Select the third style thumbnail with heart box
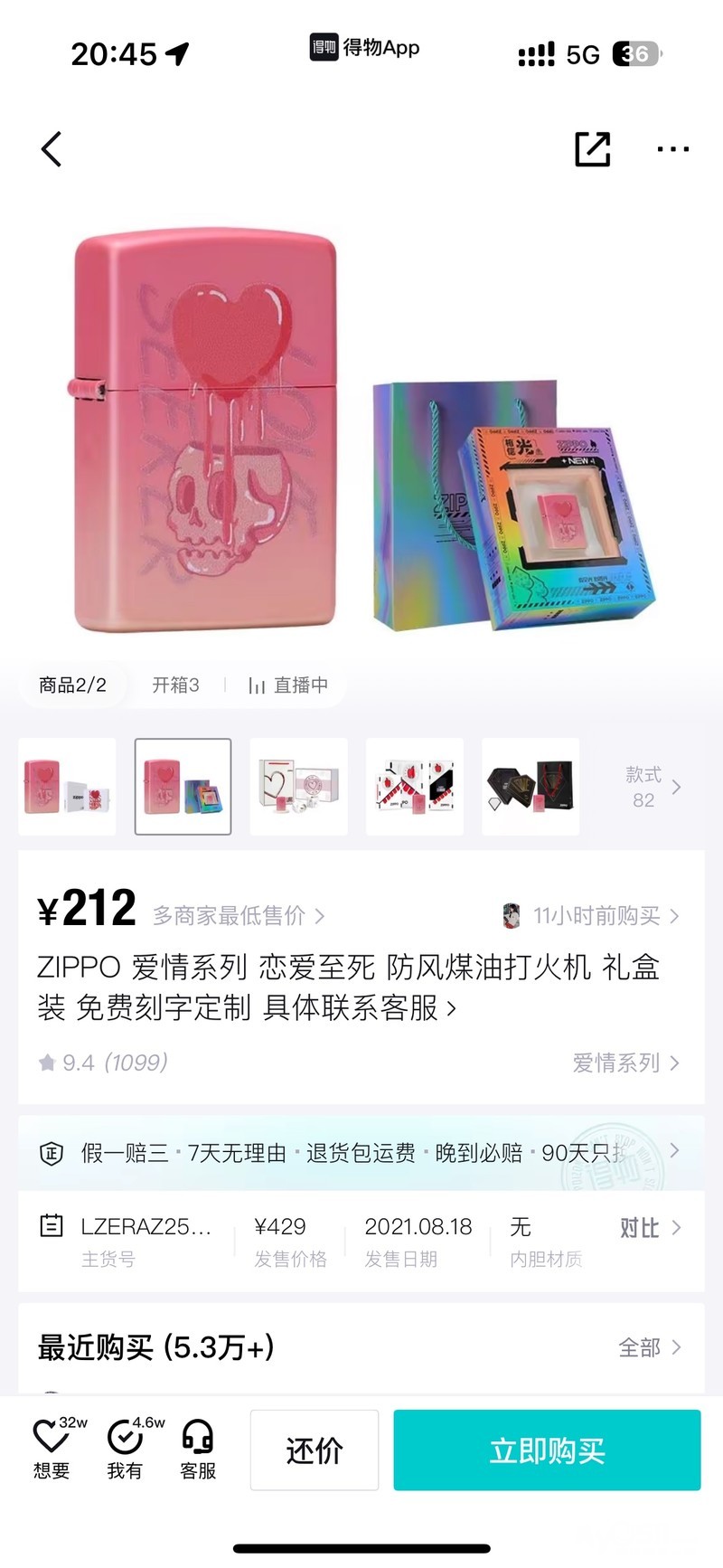 [299, 787]
